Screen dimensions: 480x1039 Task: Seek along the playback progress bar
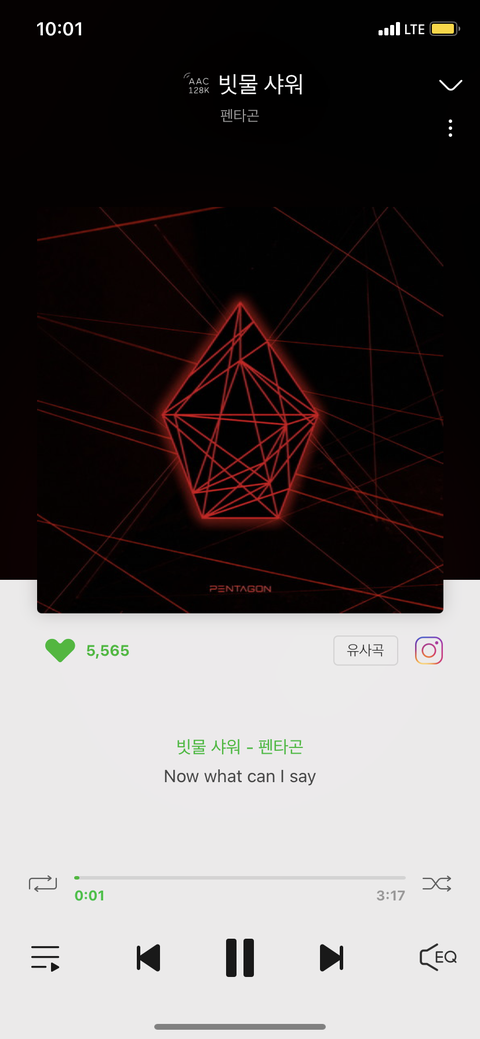point(240,877)
